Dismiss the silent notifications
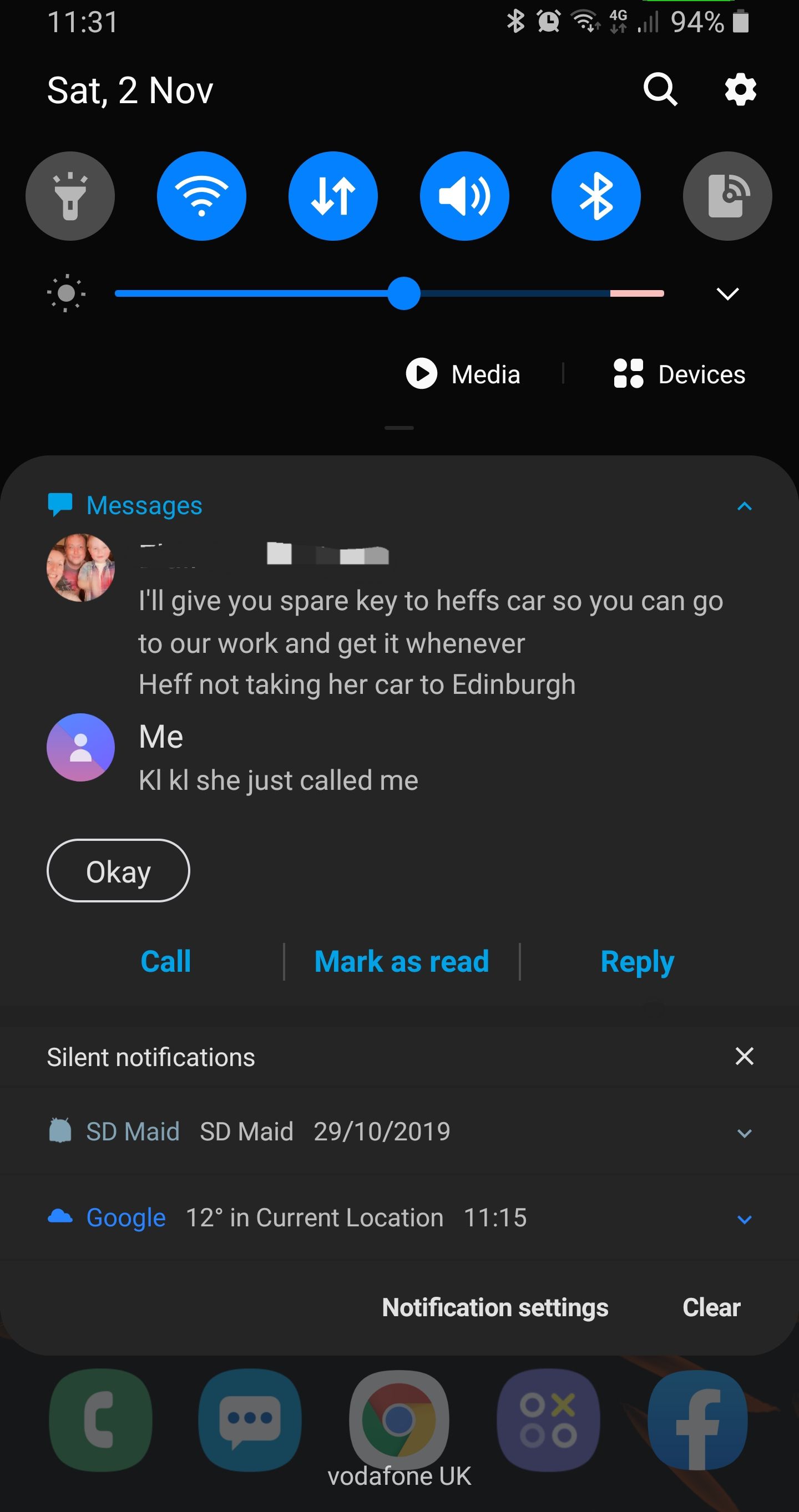The height and width of the screenshot is (1512, 799). pos(744,1057)
